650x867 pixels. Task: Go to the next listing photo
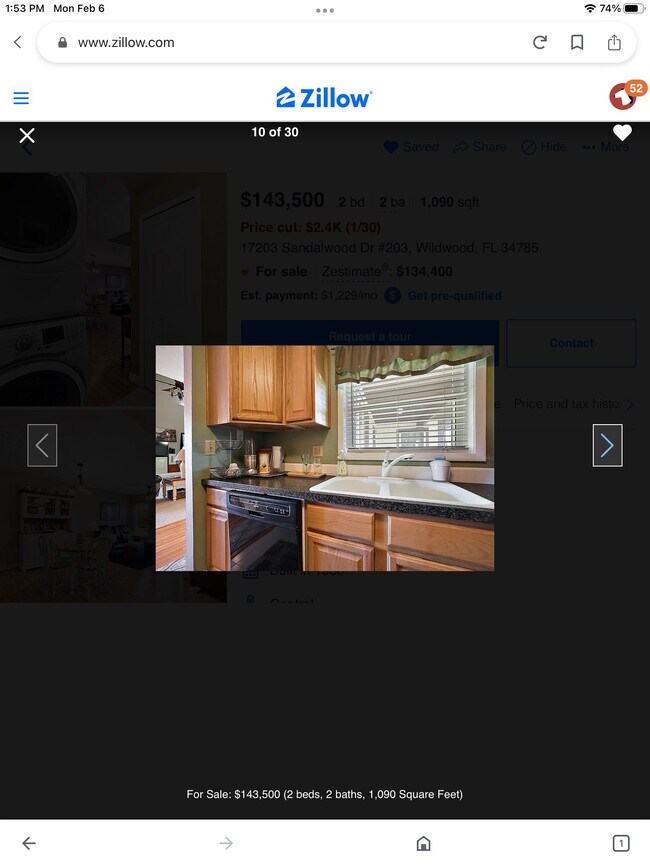pos(607,445)
